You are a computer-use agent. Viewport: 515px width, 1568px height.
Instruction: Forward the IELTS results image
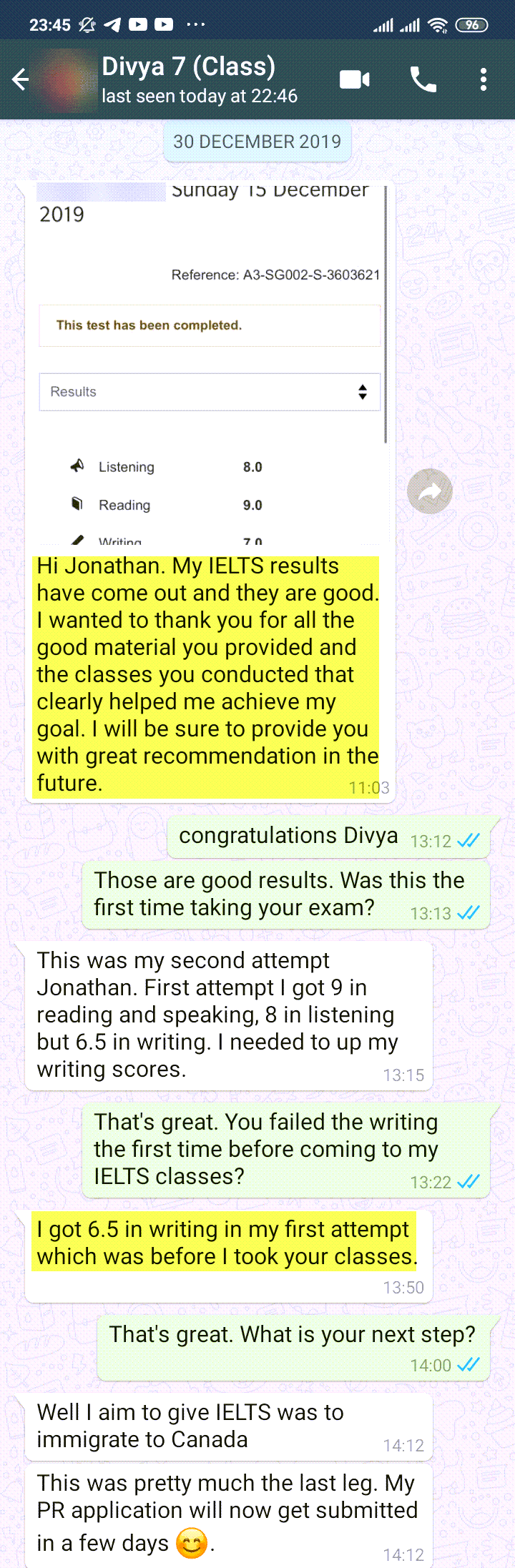point(429,491)
